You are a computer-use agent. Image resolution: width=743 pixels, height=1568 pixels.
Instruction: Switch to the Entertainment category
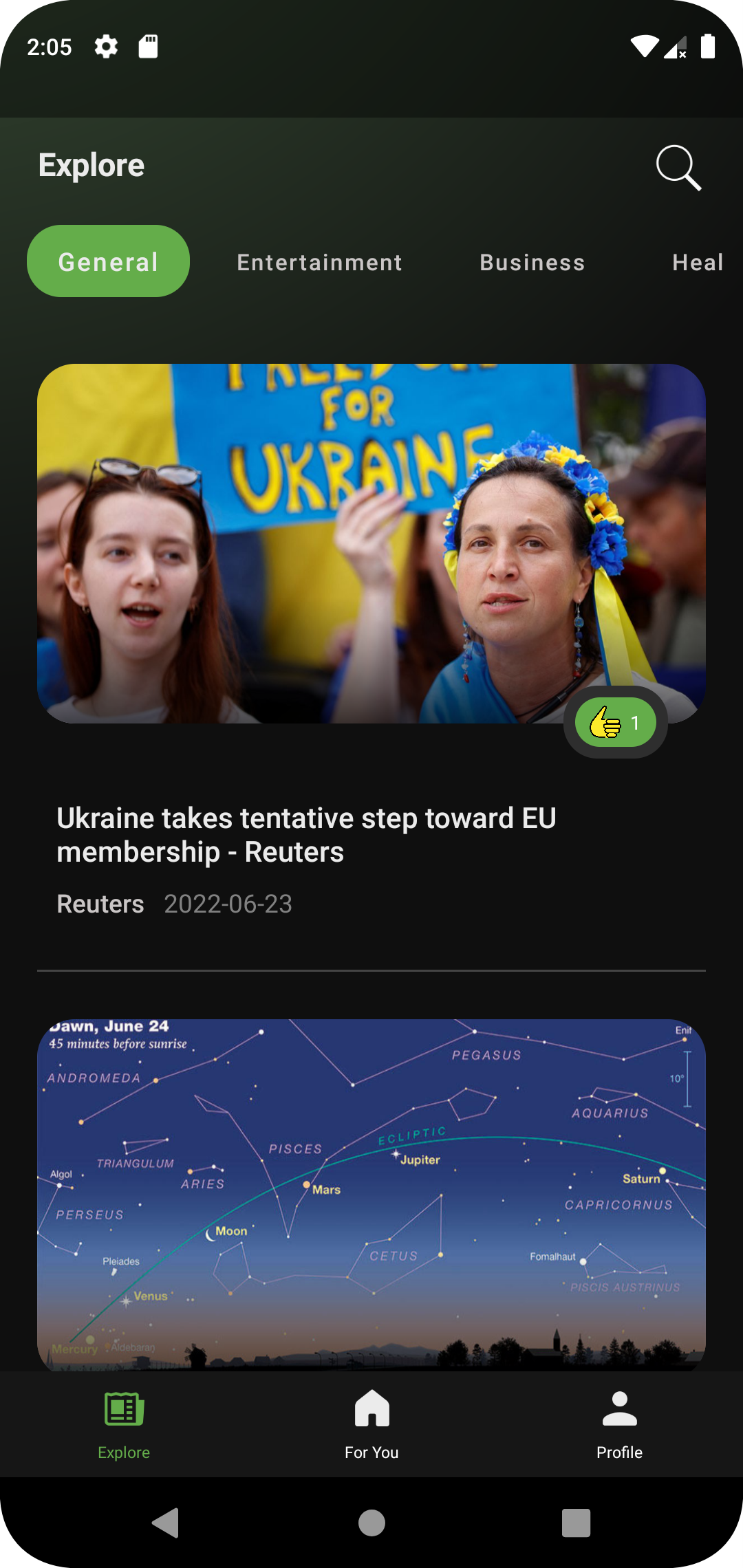pyautogui.click(x=320, y=262)
